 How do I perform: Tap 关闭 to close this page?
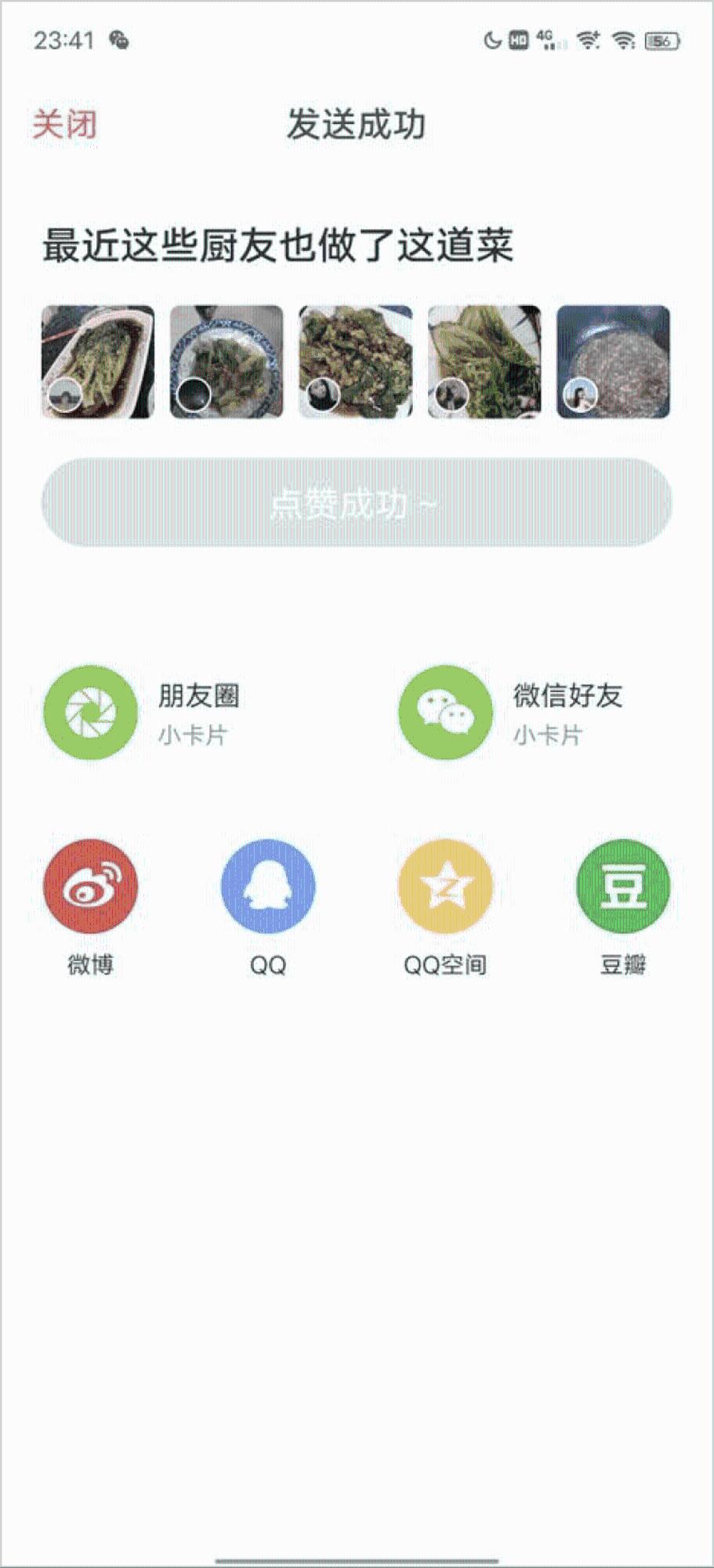click(65, 125)
